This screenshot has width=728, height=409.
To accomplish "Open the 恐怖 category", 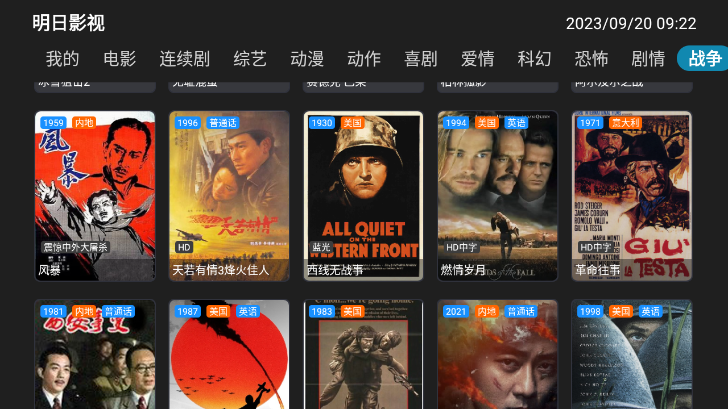I will click(591, 59).
